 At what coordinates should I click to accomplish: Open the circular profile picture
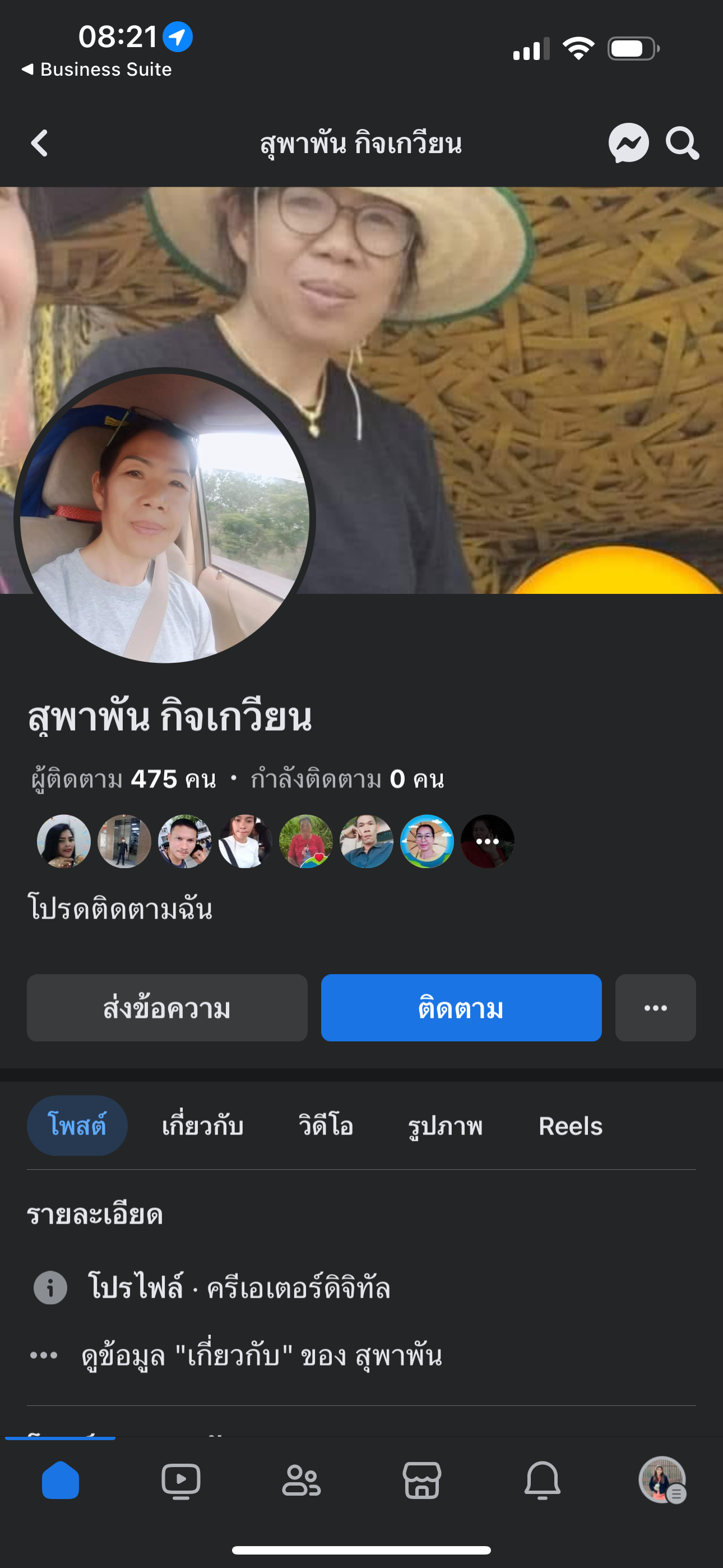point(164,518)
